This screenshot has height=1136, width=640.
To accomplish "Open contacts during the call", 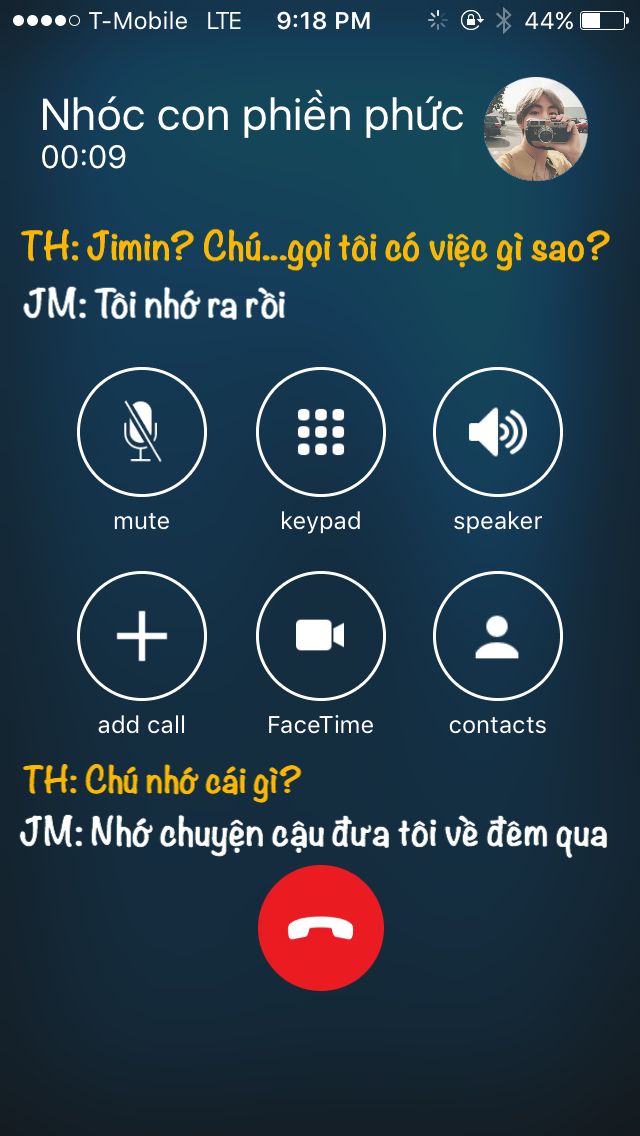I will click(497, 636).
